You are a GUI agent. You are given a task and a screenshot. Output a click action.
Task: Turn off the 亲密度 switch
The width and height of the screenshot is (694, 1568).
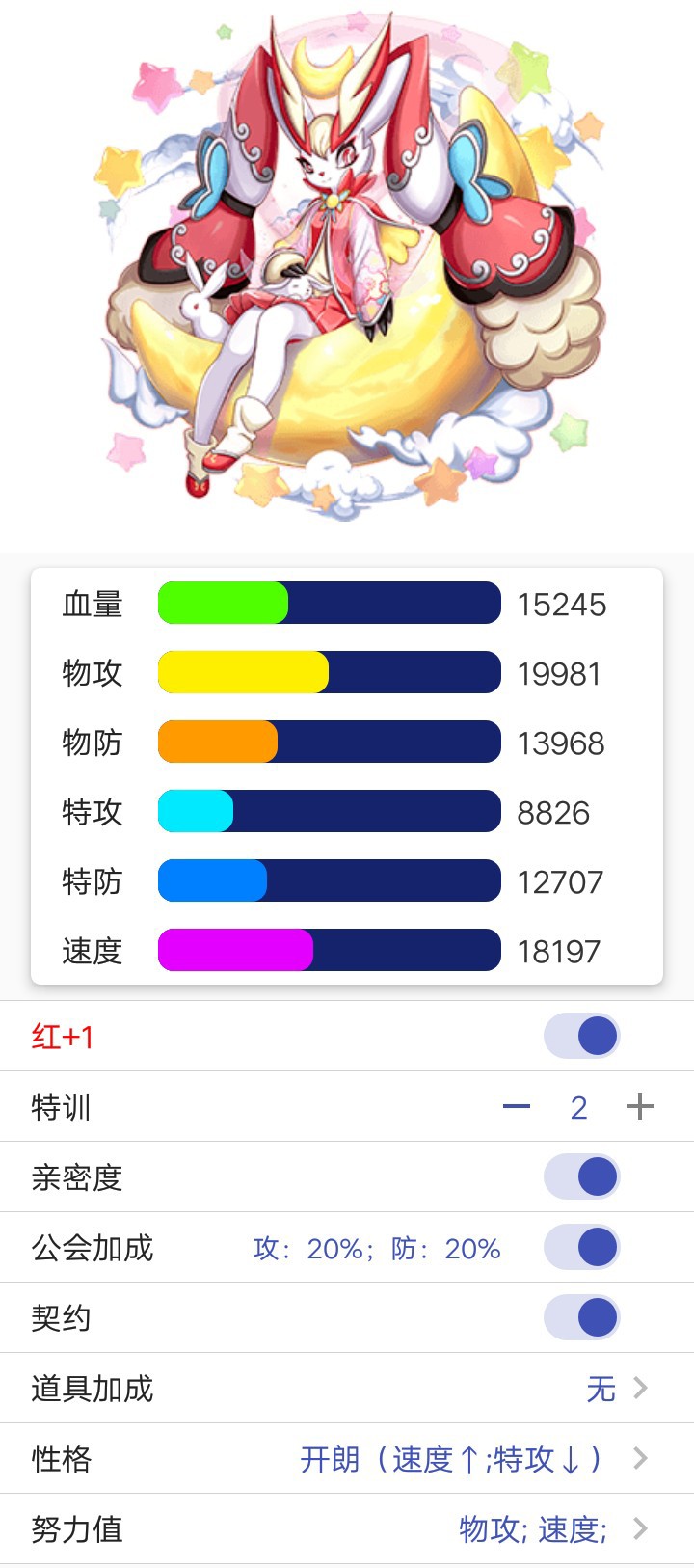[x=581, y=1177]
